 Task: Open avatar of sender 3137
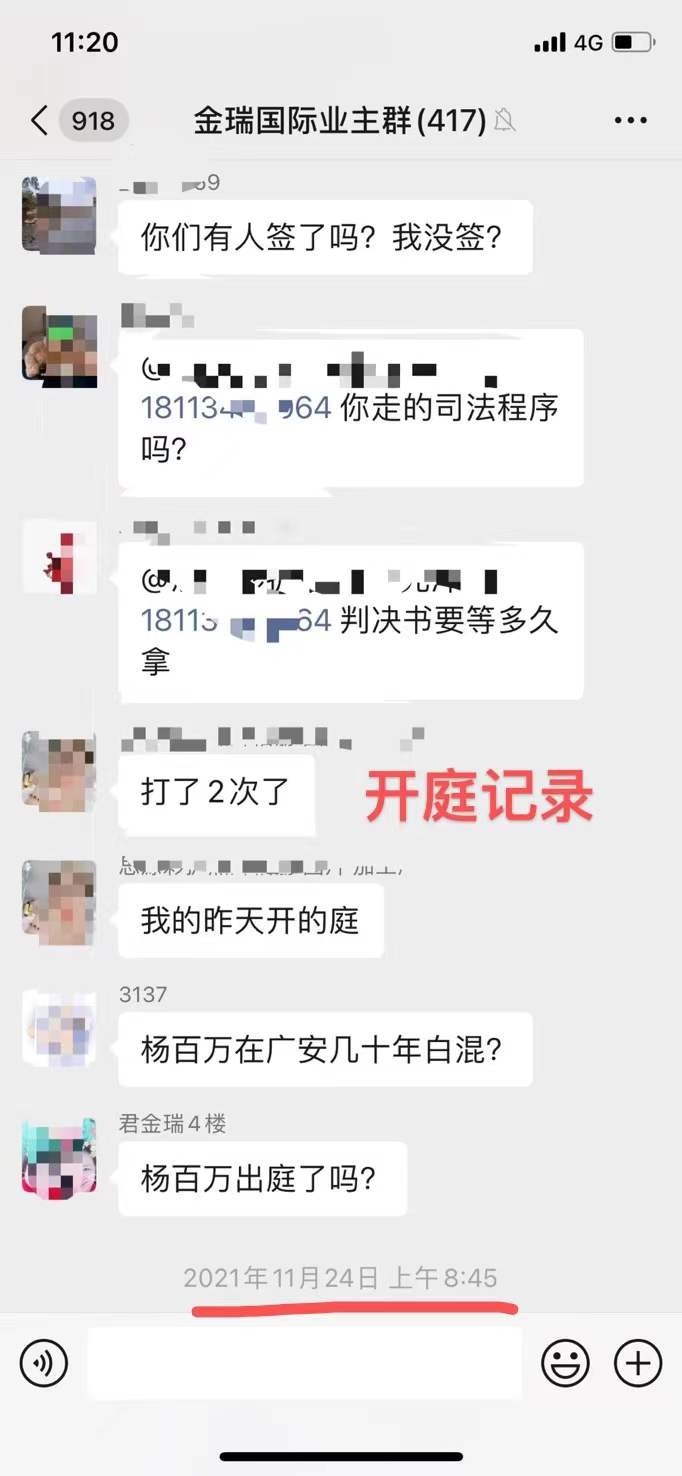59,1029
